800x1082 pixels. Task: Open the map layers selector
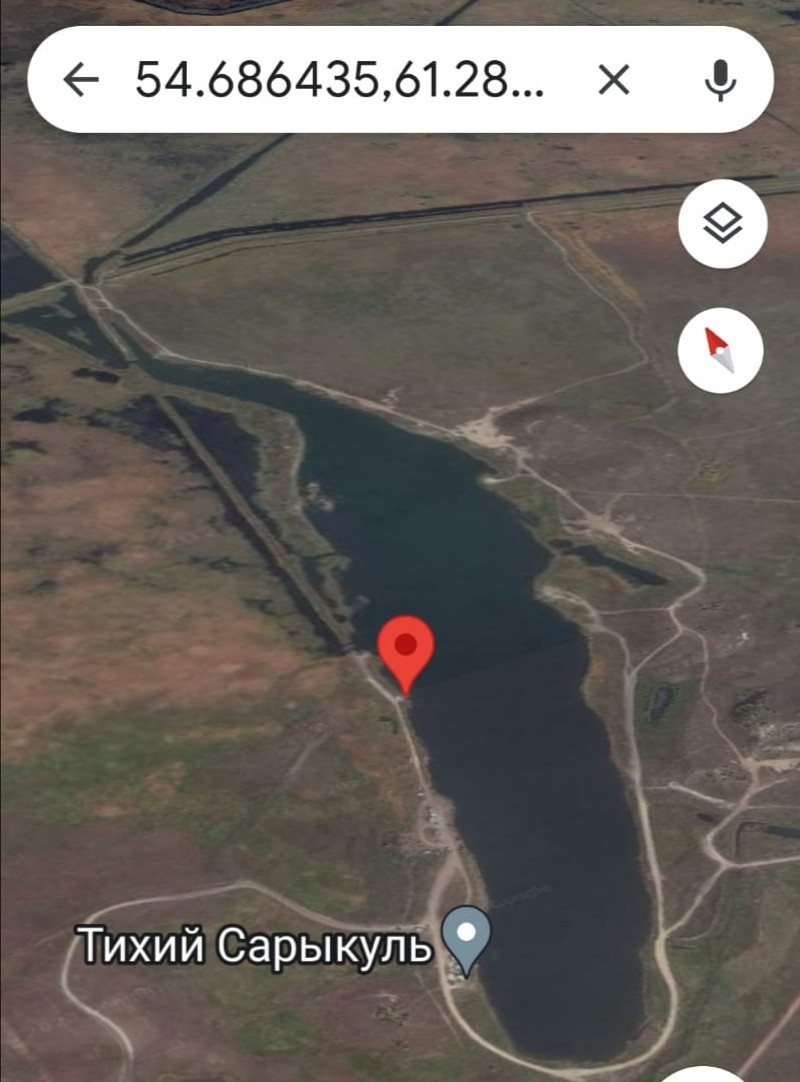point(722,225)
